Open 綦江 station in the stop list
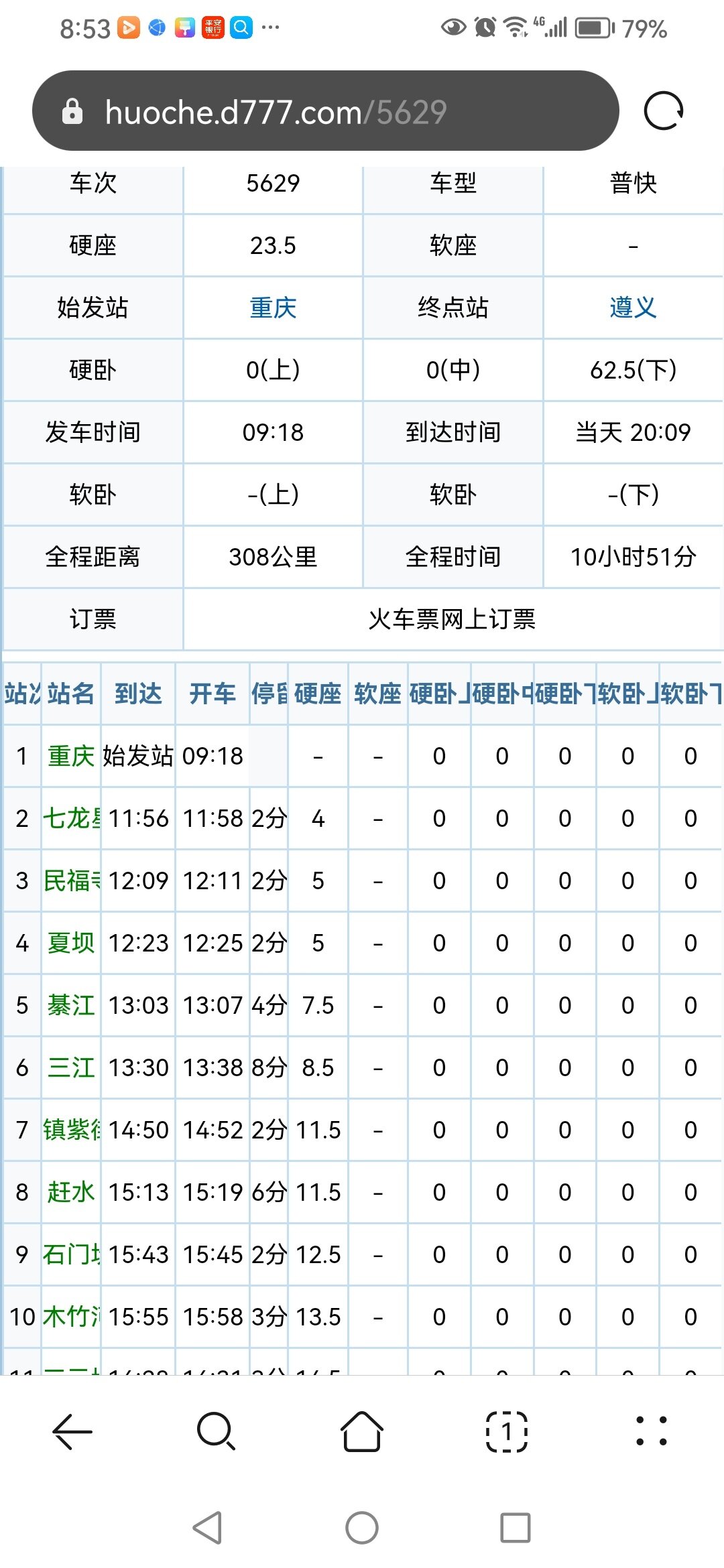 (71, 1005)
